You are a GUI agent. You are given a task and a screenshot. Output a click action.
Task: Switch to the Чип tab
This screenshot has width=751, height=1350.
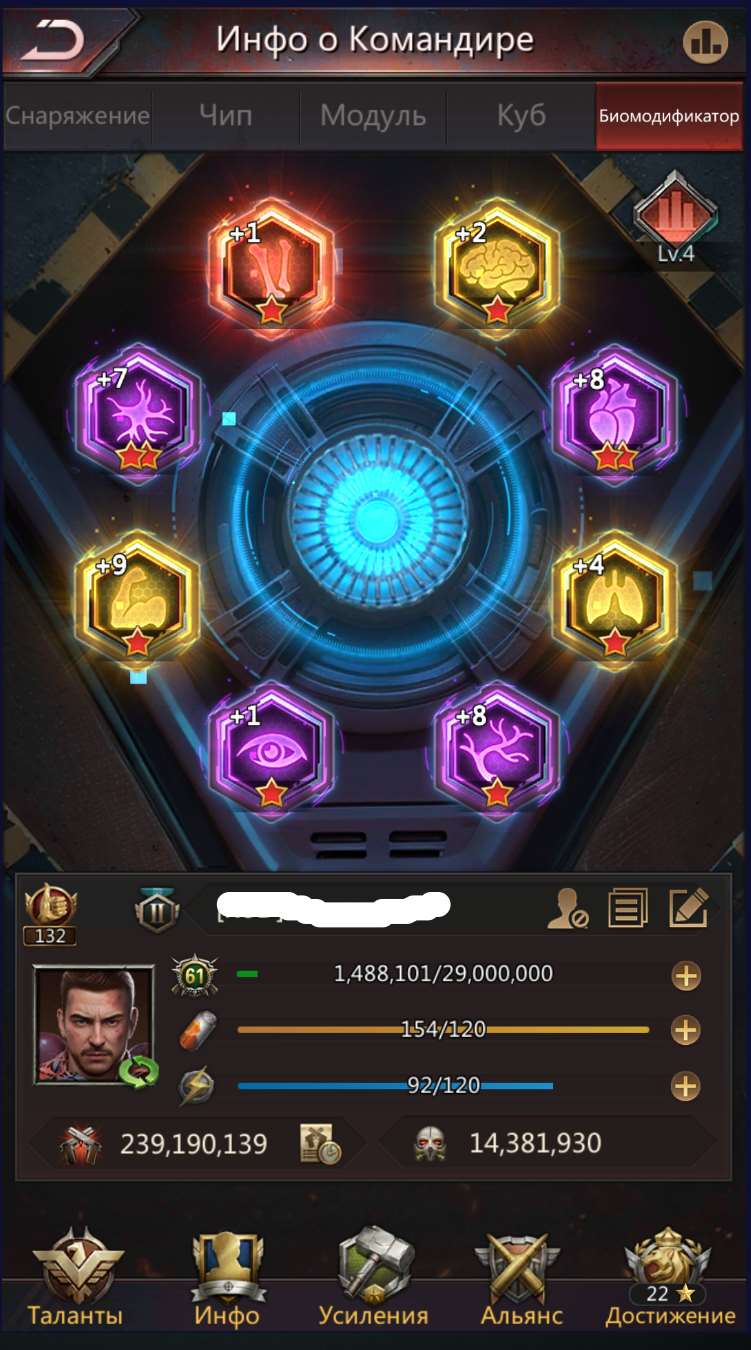[x=225, y=115]
